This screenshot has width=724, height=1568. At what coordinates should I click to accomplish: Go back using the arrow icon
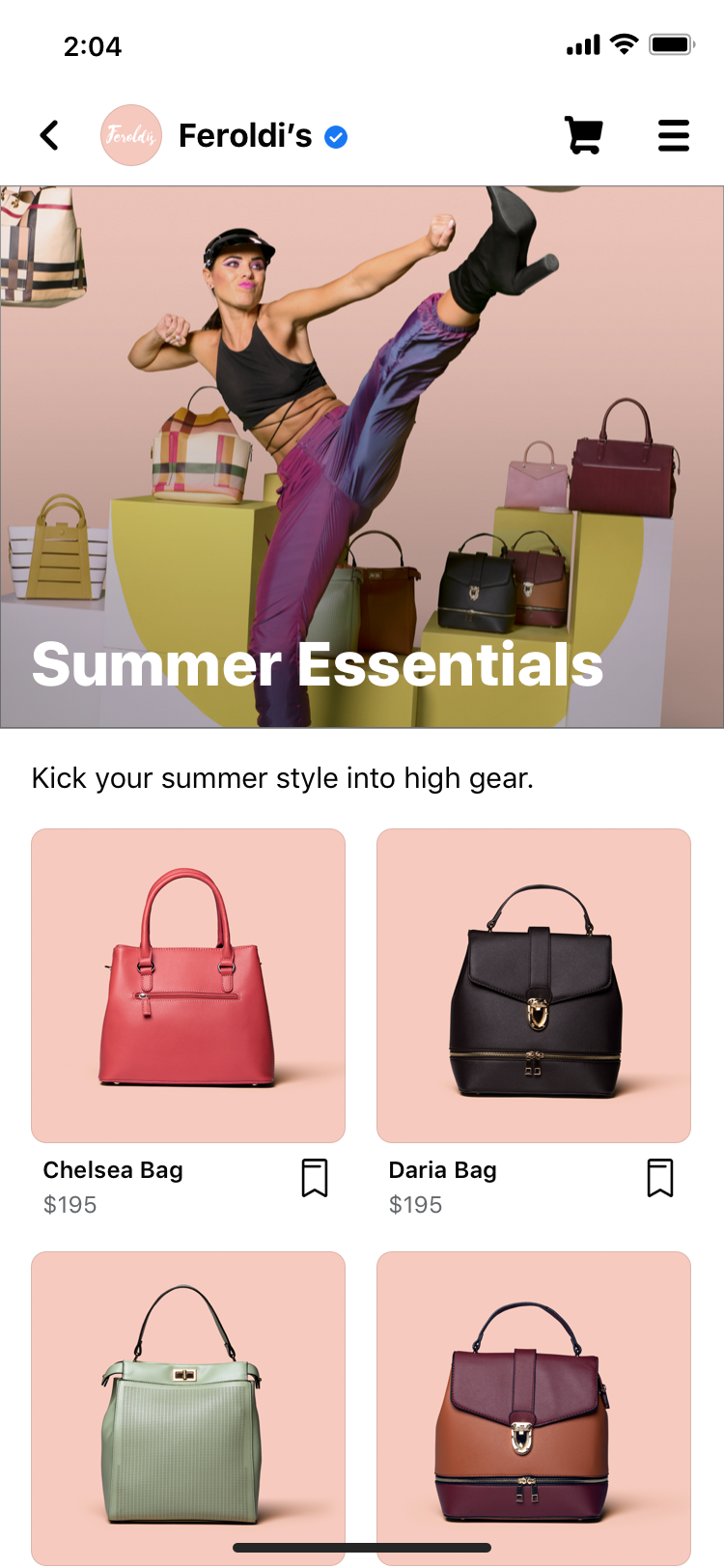click(50, 135)
